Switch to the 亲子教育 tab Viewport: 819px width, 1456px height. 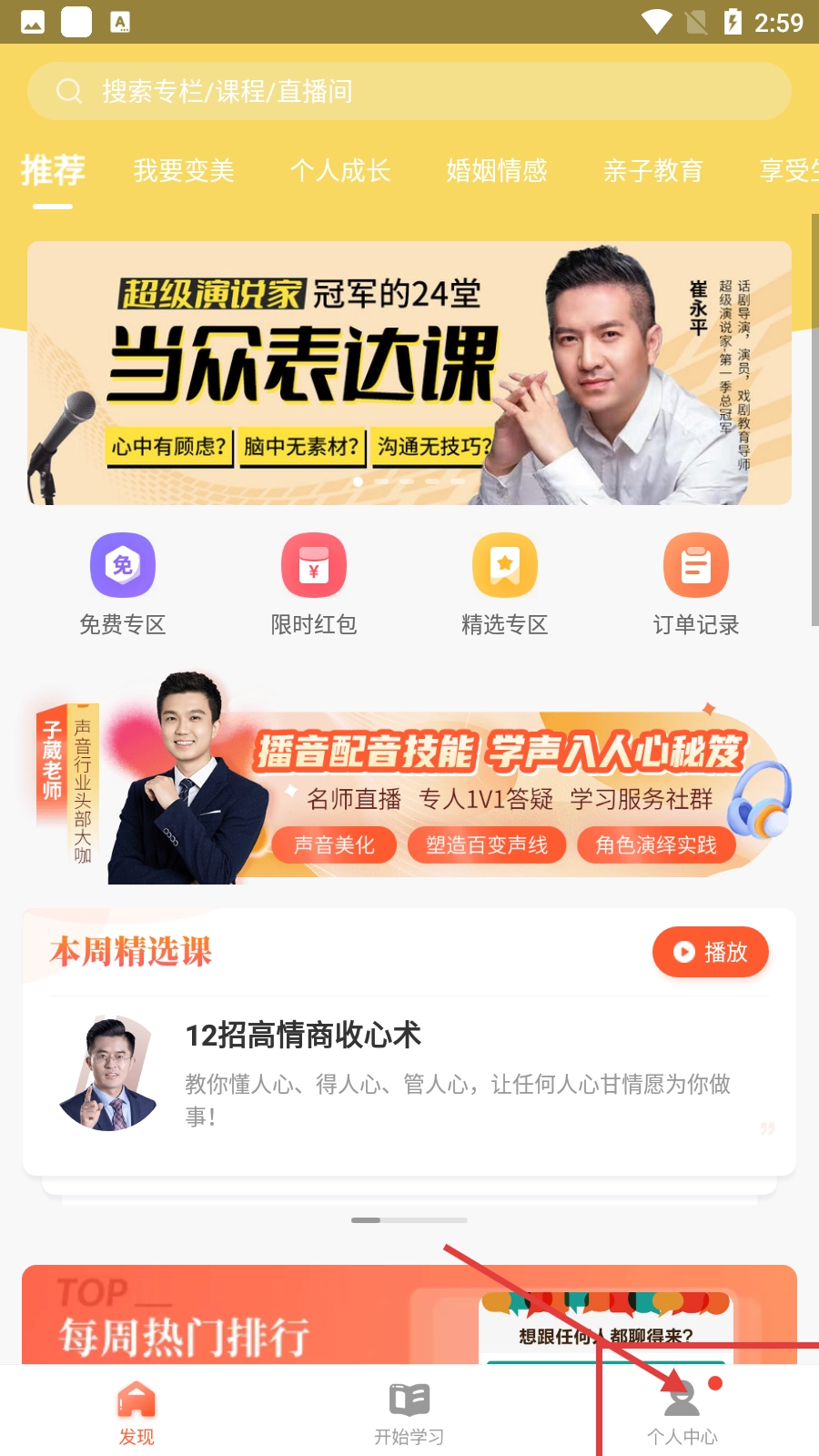pos(652,170)
